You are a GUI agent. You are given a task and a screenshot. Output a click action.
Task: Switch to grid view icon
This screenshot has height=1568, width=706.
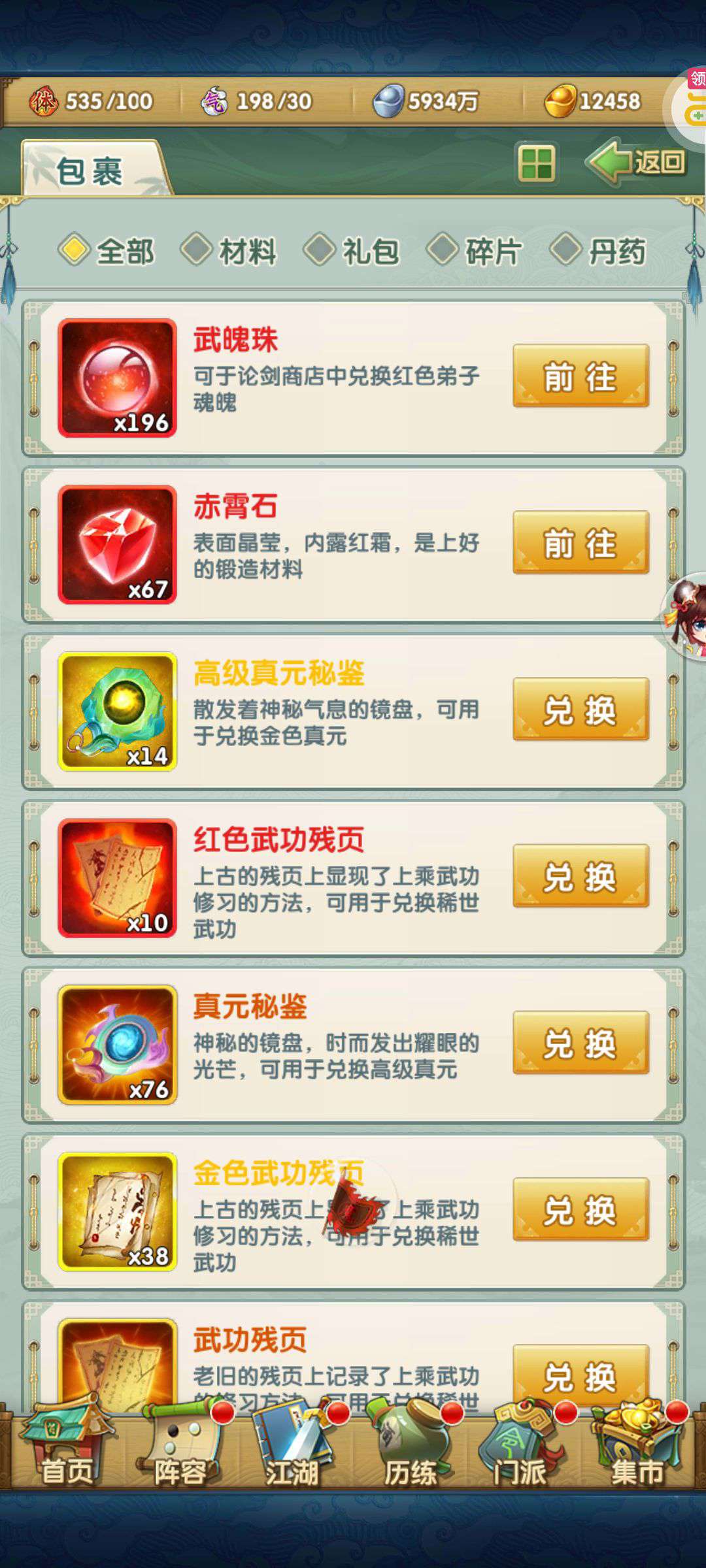tap(536, 163)
